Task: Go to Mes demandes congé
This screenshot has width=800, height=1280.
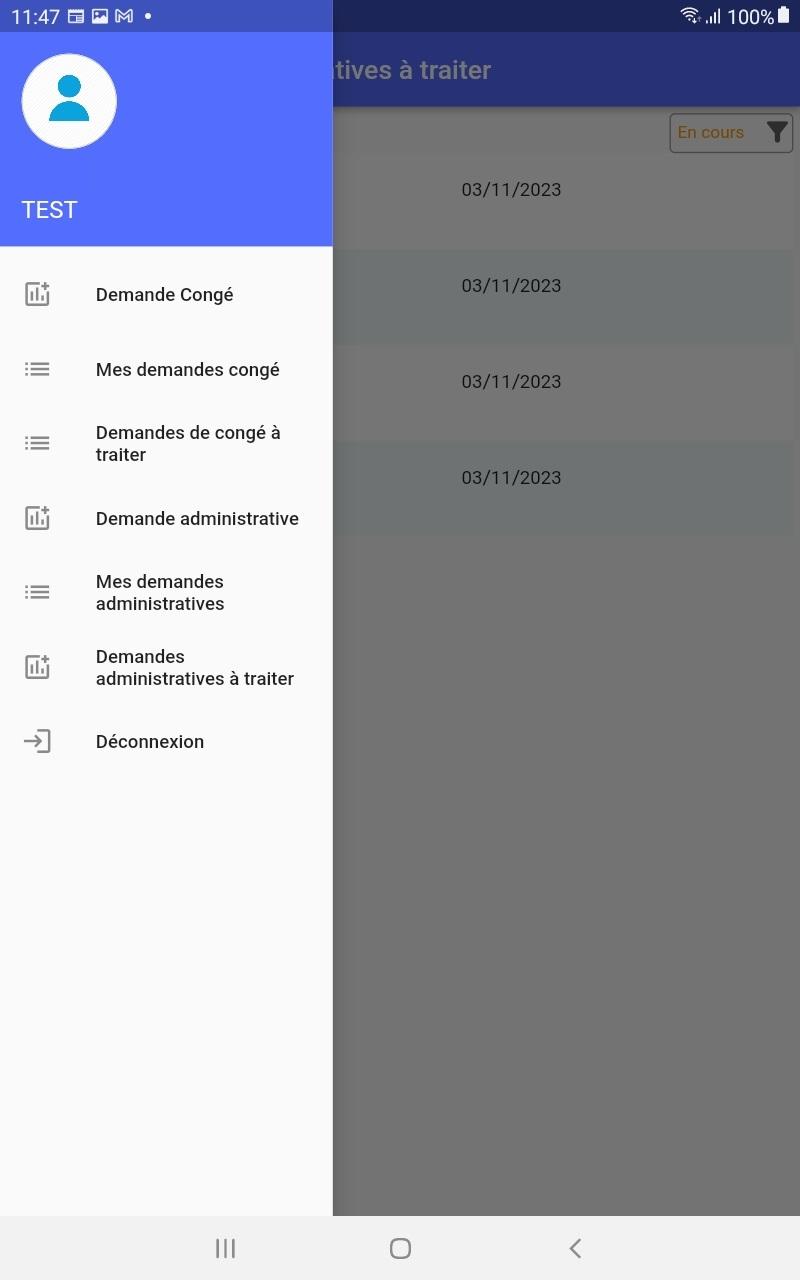Action: click(166, 369)
